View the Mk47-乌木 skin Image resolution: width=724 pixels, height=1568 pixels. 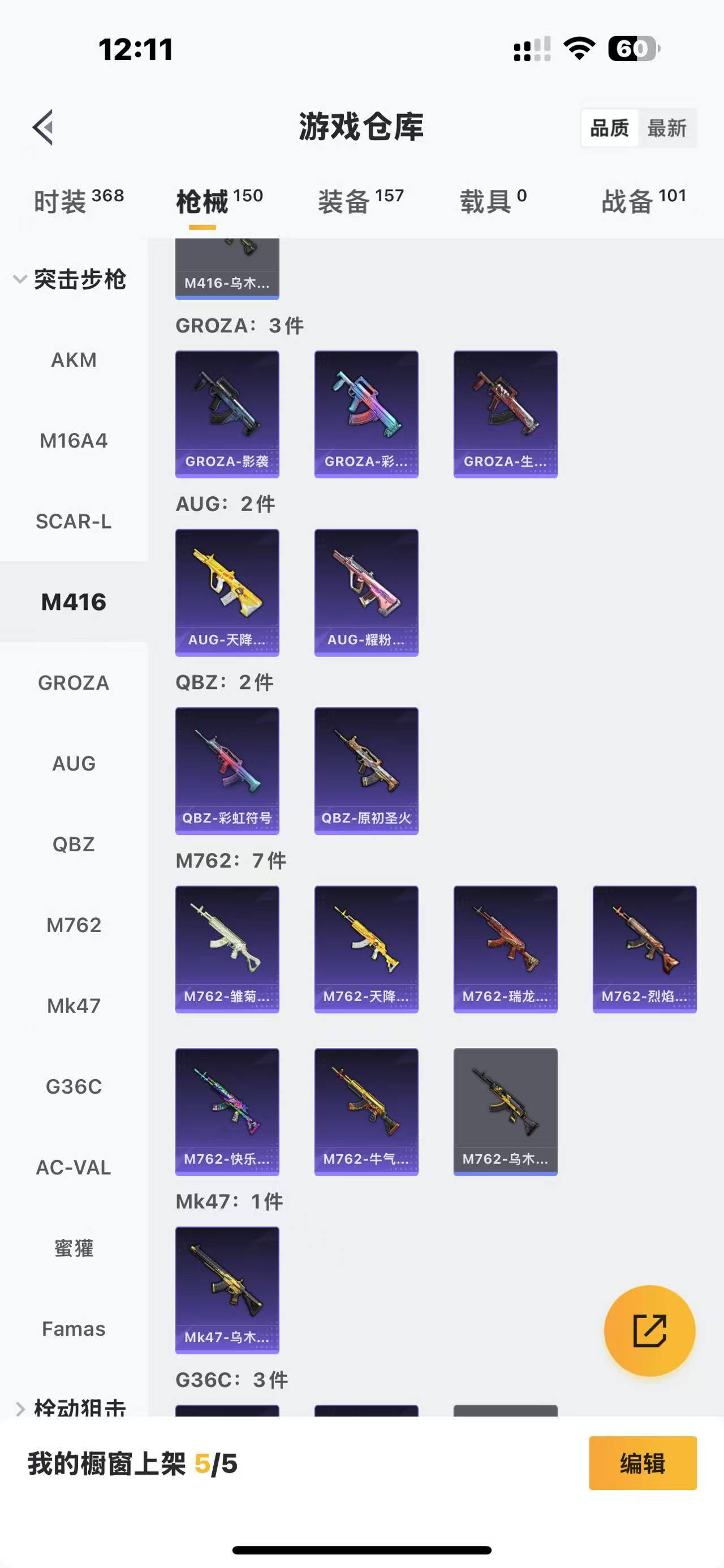[x=227, y=1290]
